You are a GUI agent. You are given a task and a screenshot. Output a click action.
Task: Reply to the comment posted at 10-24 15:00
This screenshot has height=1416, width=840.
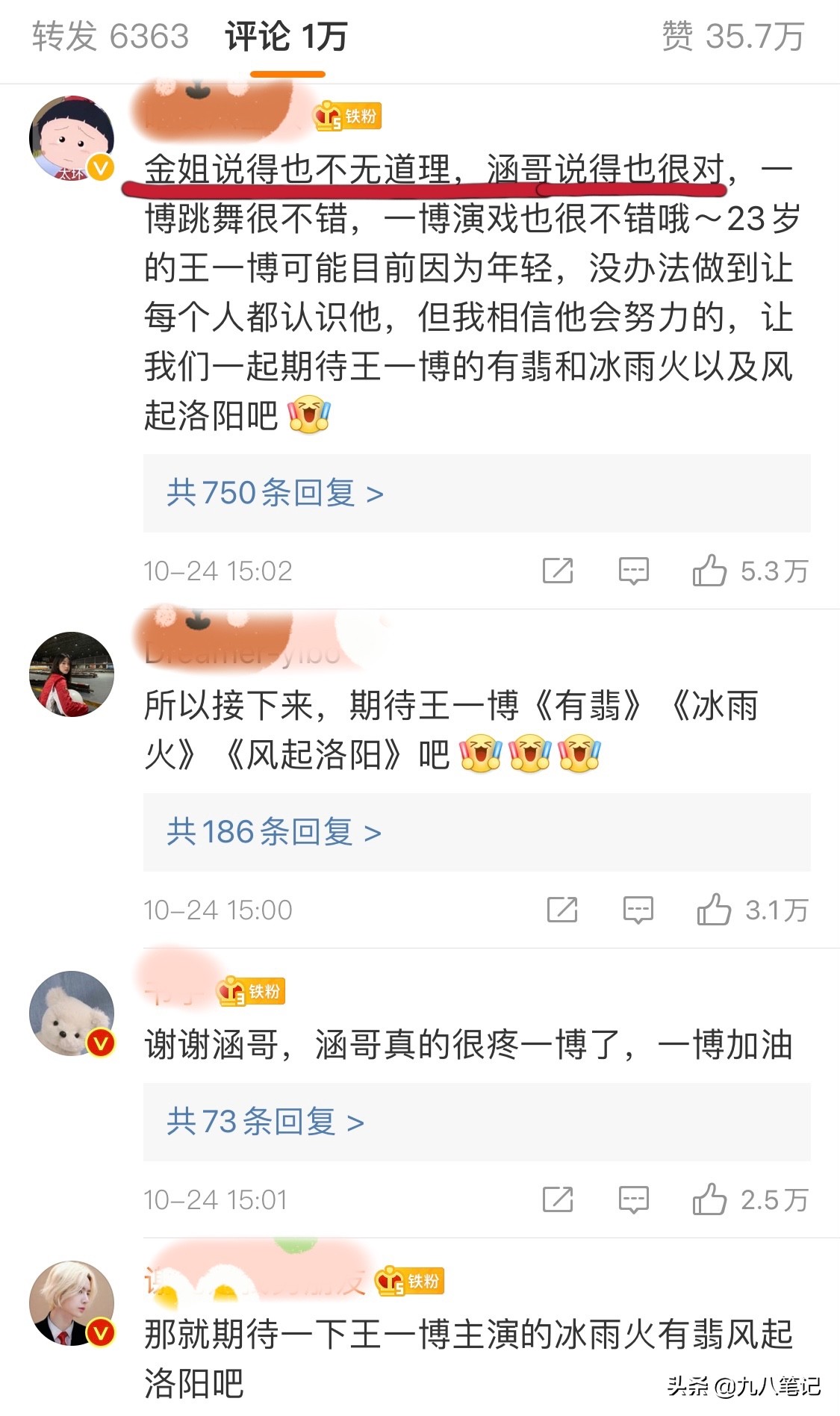638,910
